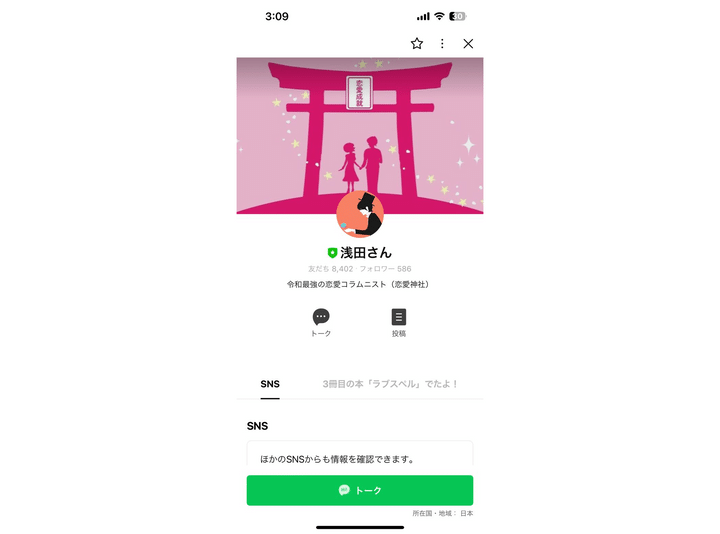Start a chat with the green トーク button

pyautogui.click(x=360, y=490)
